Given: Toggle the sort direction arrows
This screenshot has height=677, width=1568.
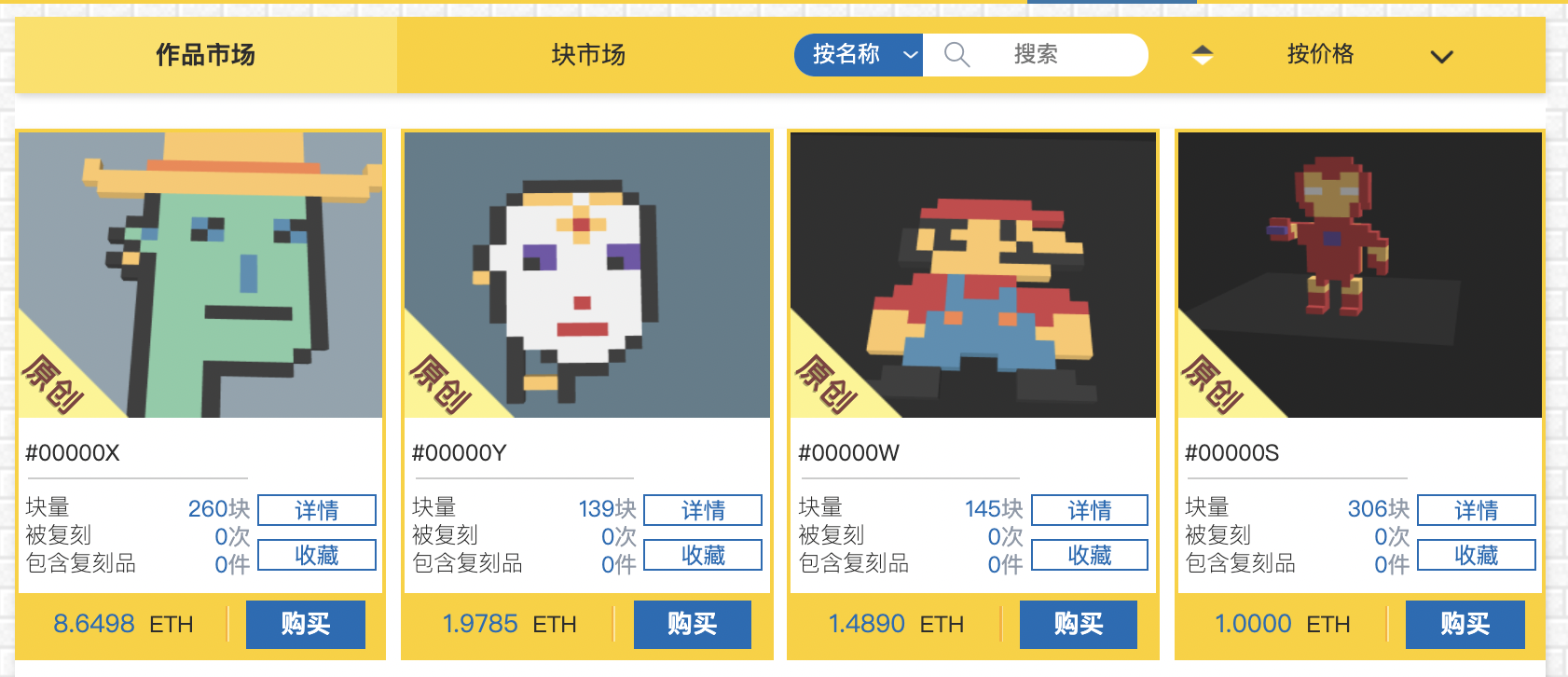Looking at the screenshot, I should (x=1203, y=55).
